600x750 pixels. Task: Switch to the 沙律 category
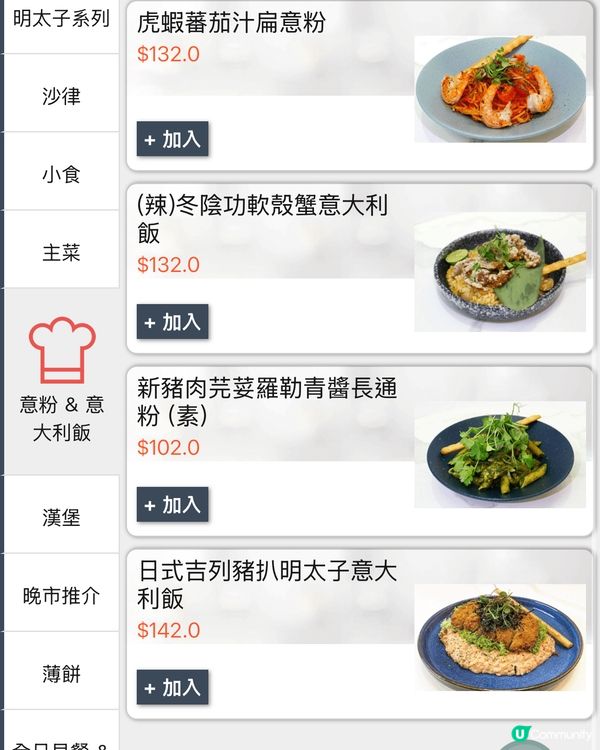point(61,97)
